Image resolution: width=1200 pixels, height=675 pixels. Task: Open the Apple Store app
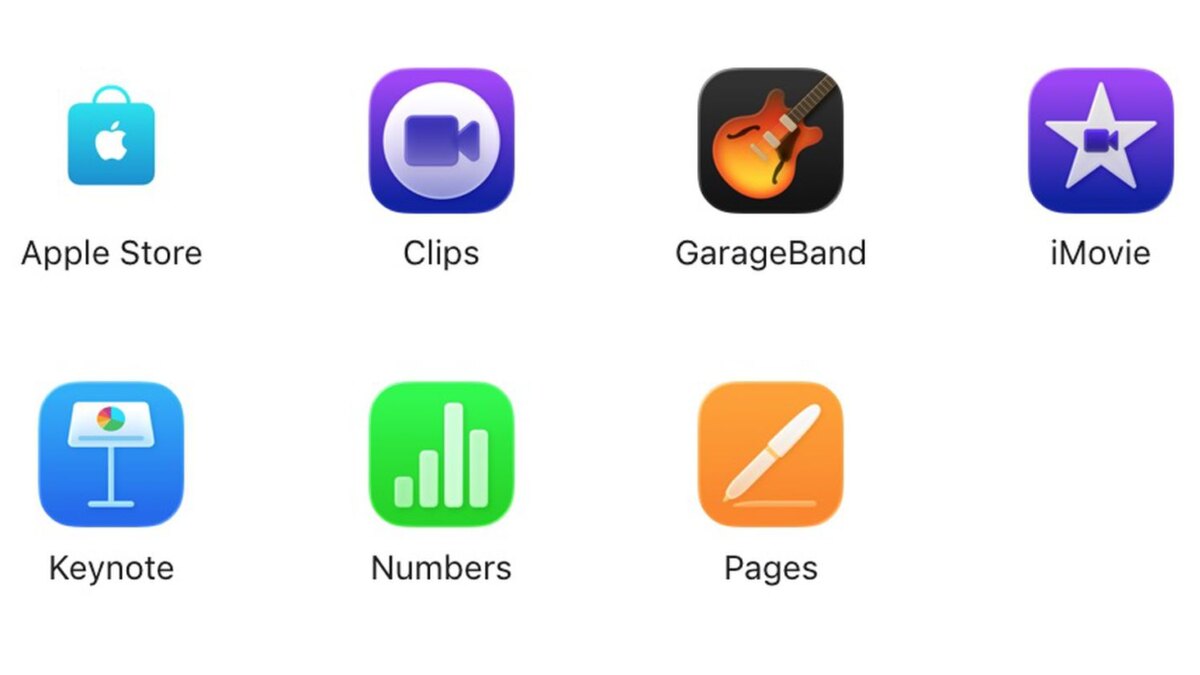111,138
